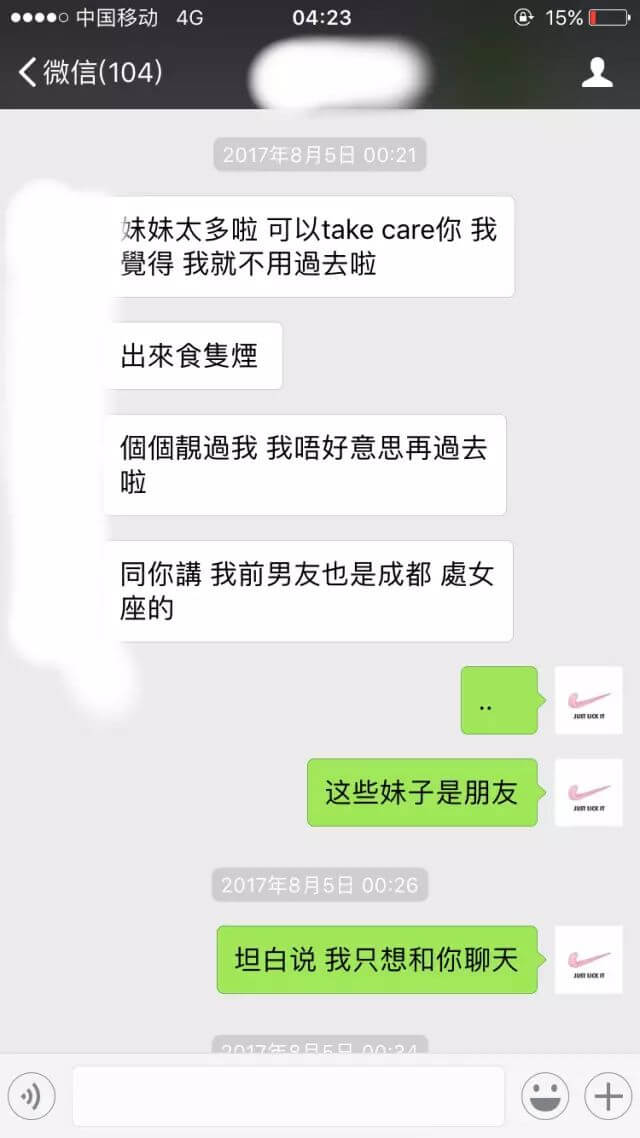Open the emoji sticker panel
The height and width of the screenshot is (1138, 640).
pyautogui.click(x=545, y=1096)
